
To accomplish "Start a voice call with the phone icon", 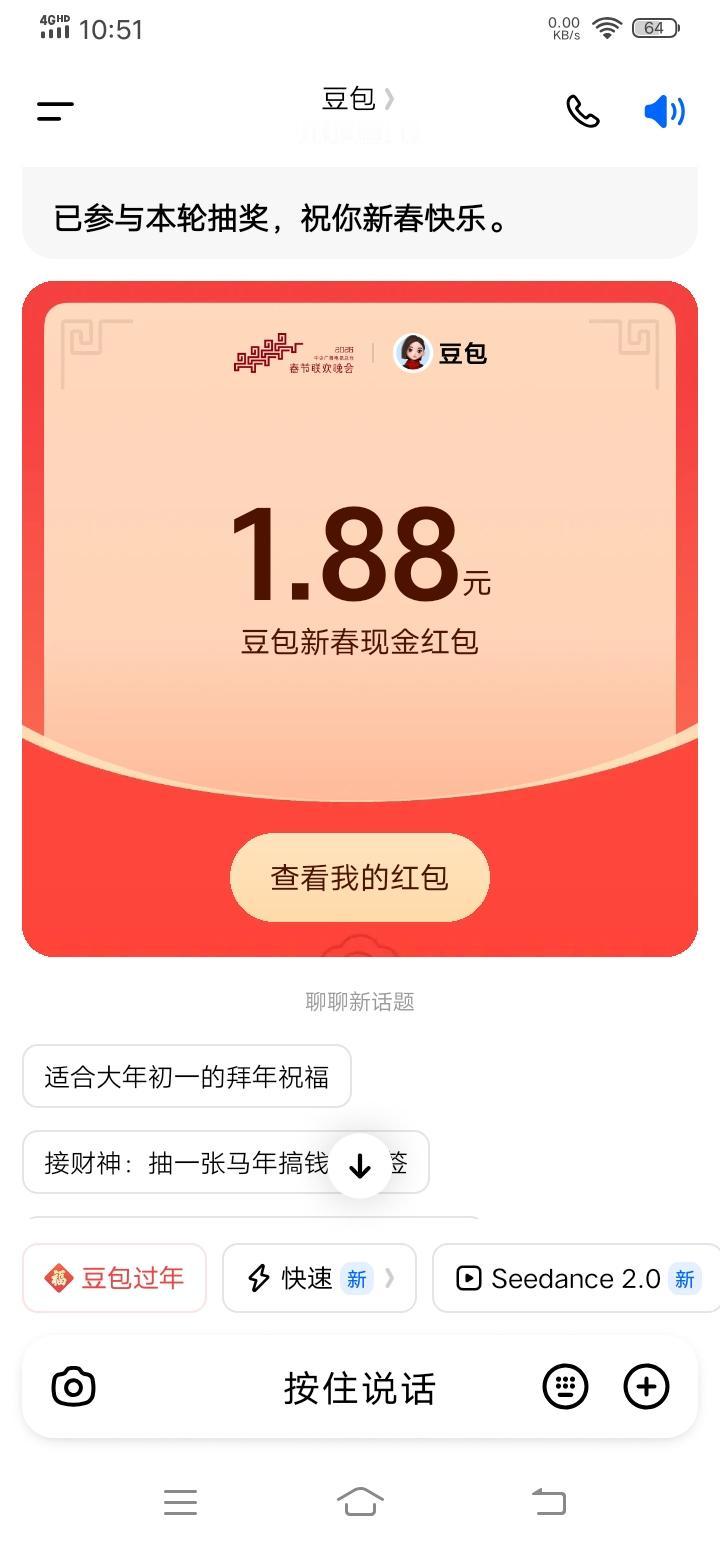I will [583, 111].
